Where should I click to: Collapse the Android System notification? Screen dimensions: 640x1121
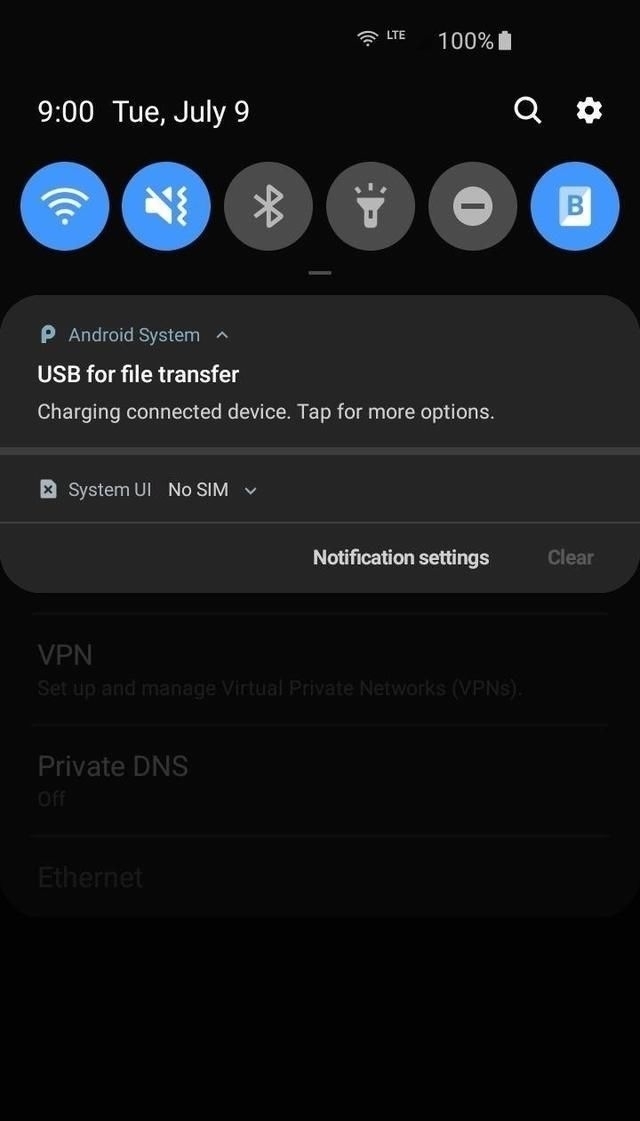click(222, 335)
